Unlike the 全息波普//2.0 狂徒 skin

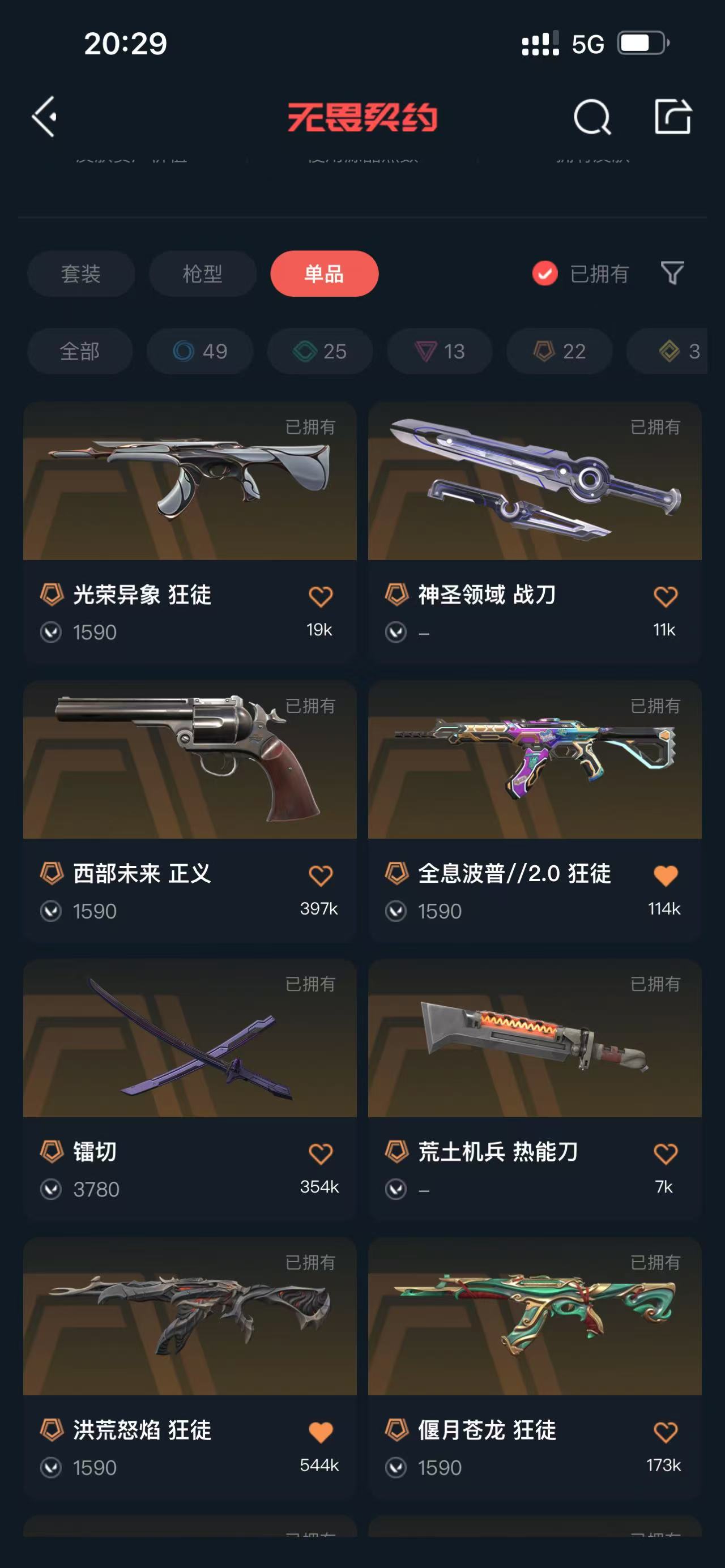666,876
